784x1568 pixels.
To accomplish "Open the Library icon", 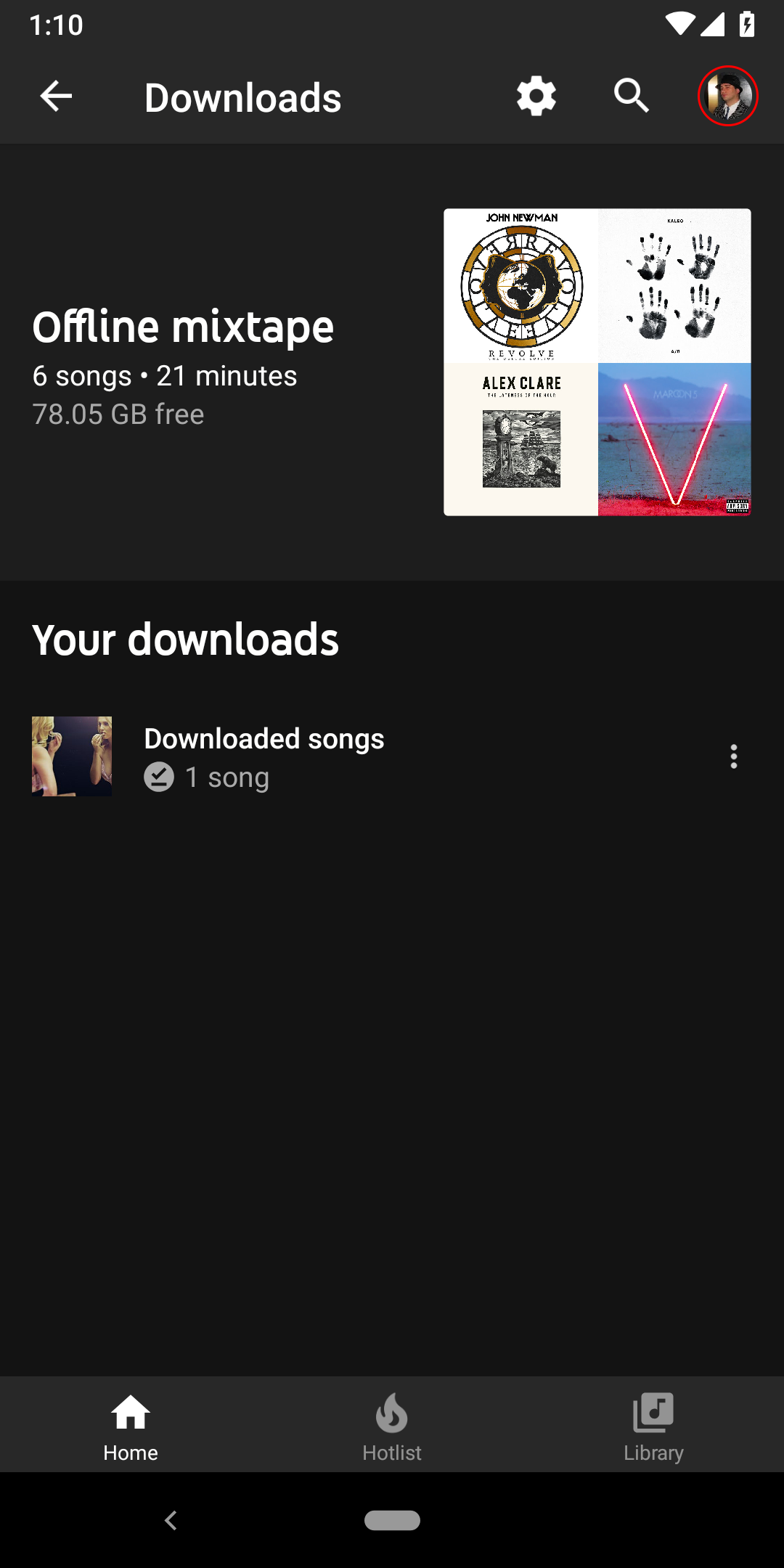I will [x=652, y=1414].
